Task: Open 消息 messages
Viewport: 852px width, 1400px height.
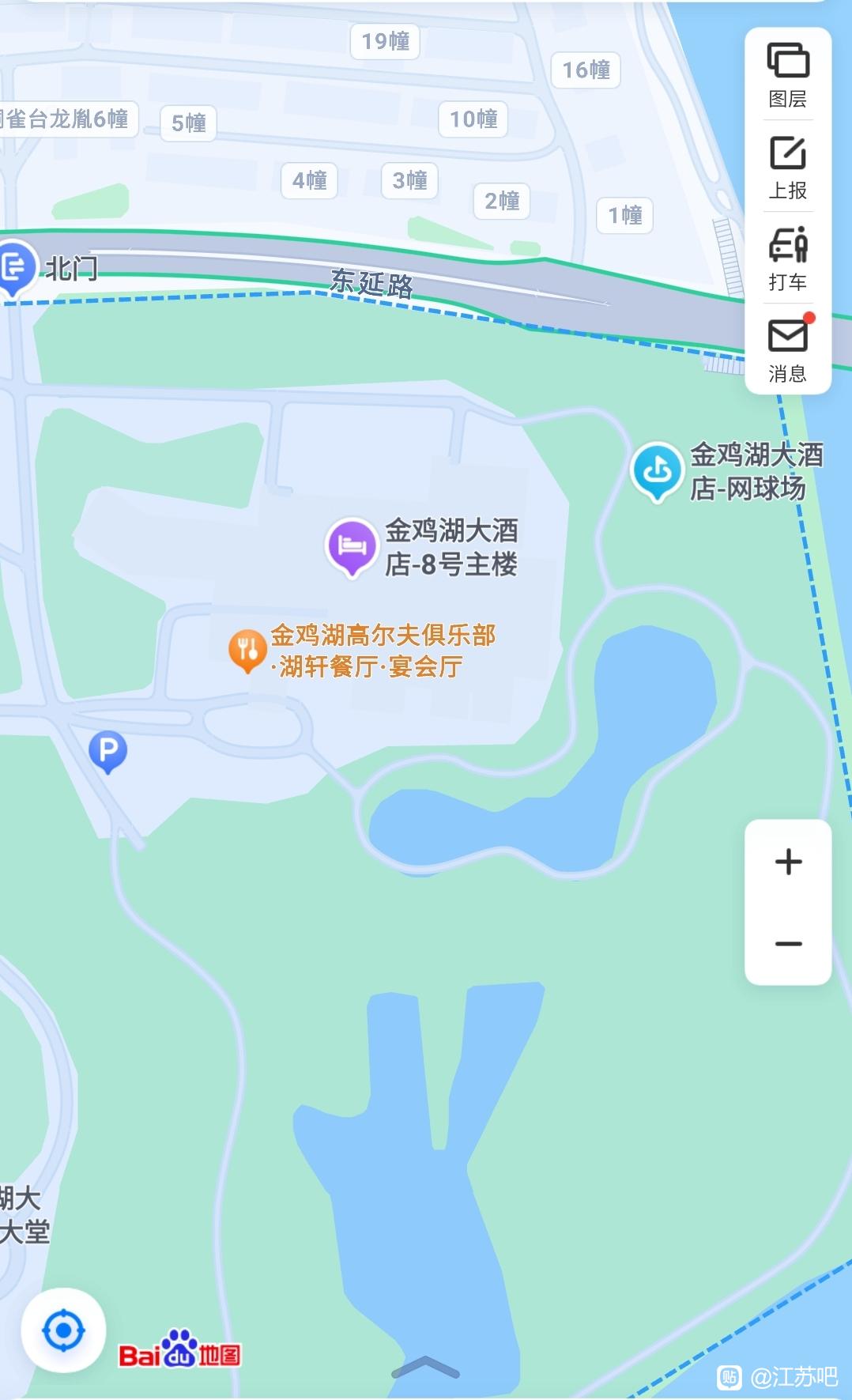Action: click(788, 349)
